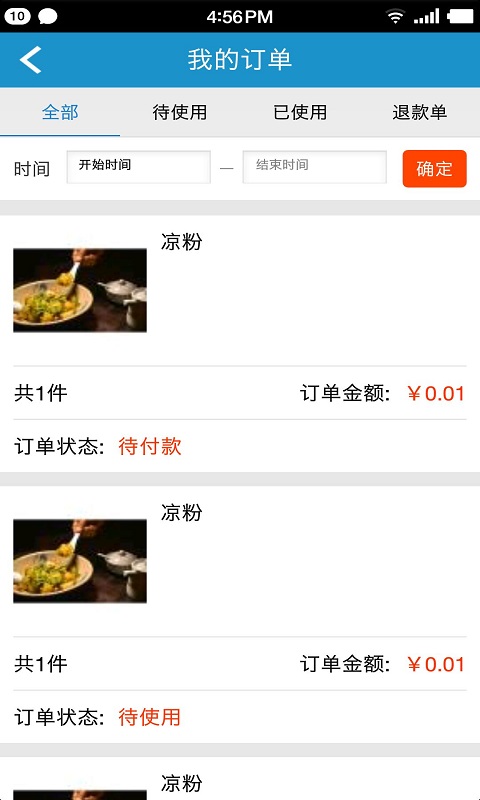This screenshot has width=480, height=800.
Task: Select the 结束时间 end date field
Action: pyautogui.click(x=314, y=167)
